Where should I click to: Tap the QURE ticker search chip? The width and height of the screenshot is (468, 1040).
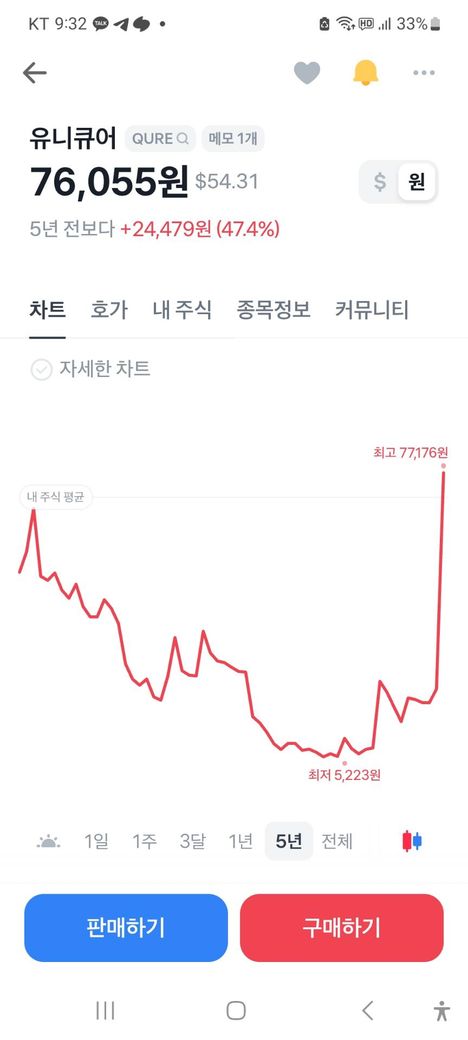(x=160, y=139)
